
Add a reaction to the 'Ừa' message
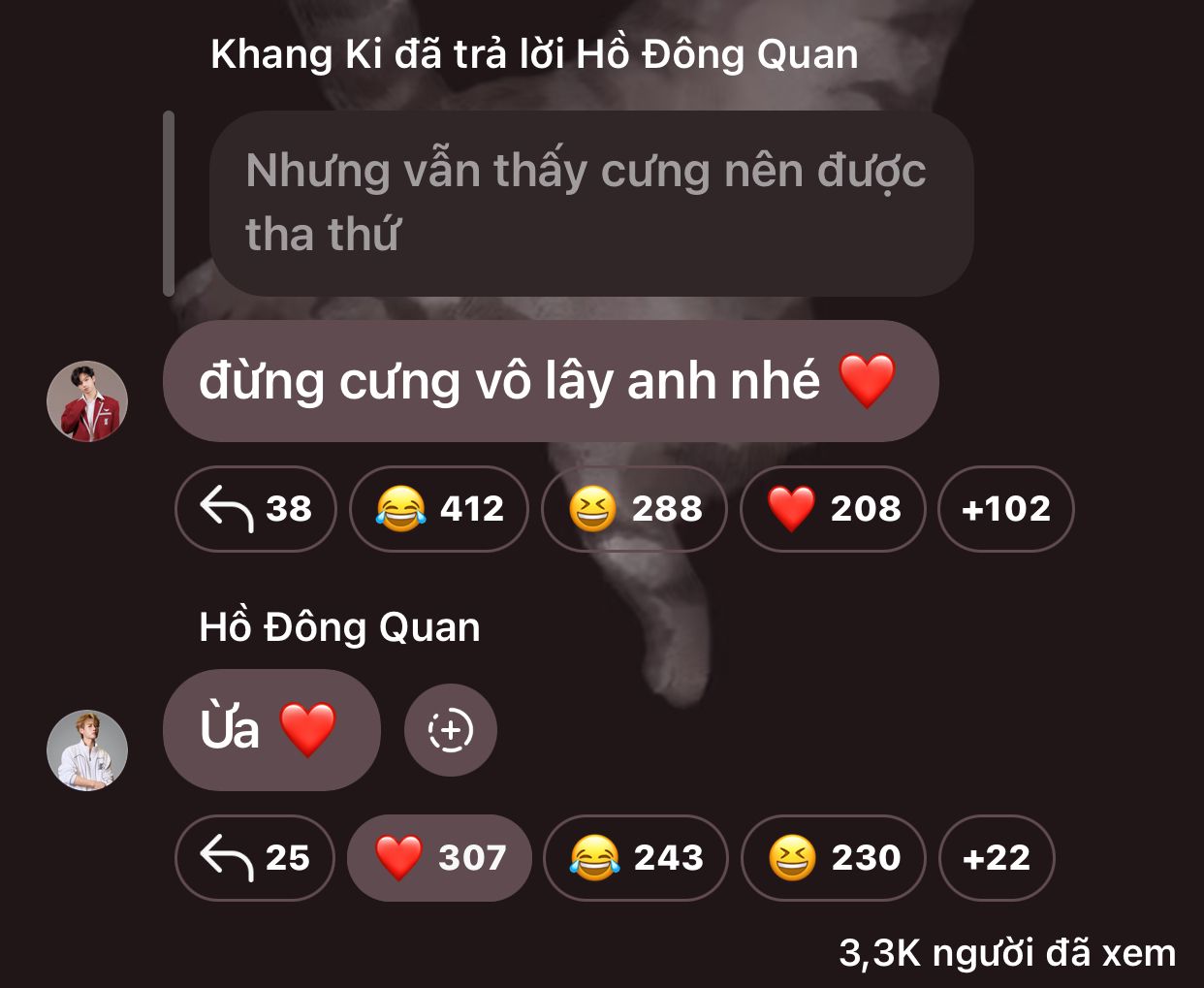coord(451,730)
